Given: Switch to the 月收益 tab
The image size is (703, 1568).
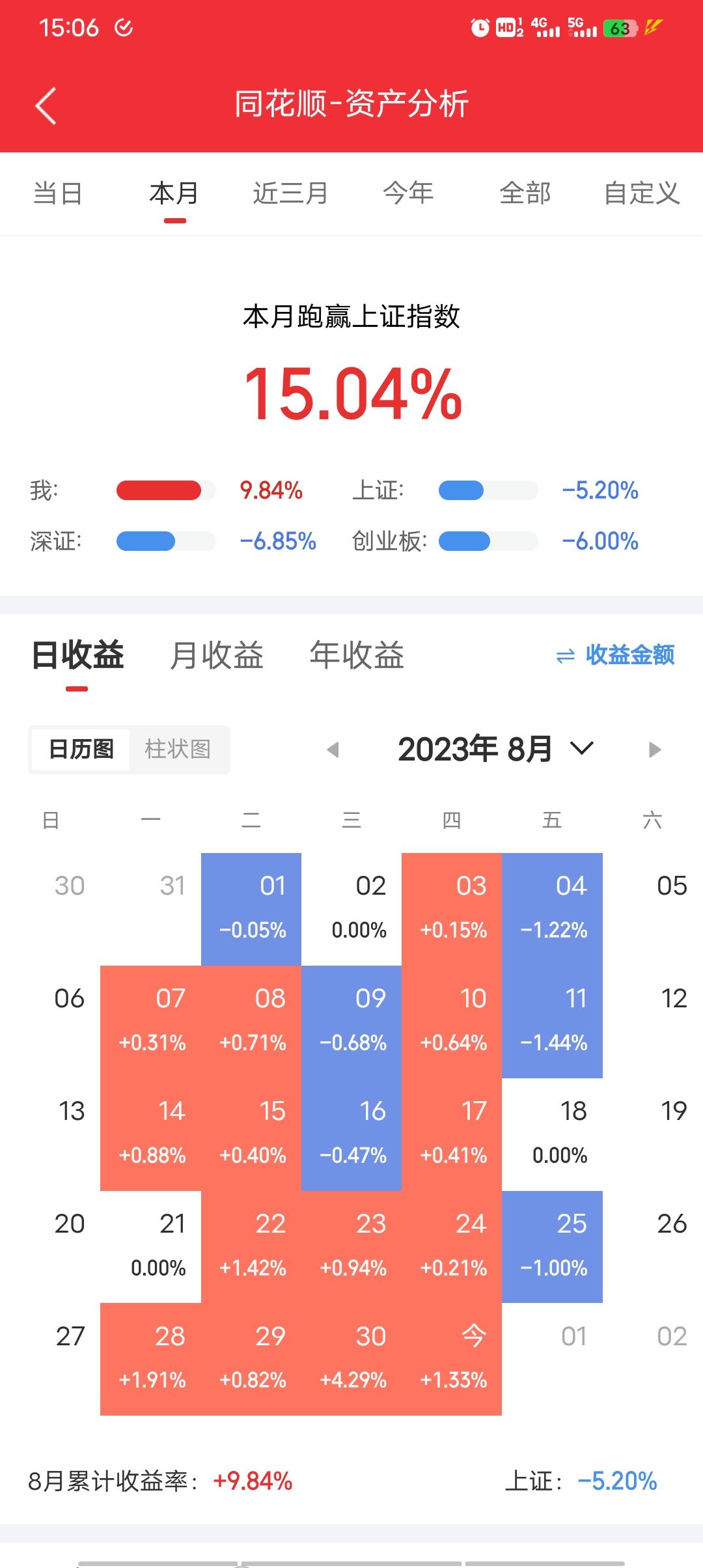Looking at the screenshot, I should [217, 655].
